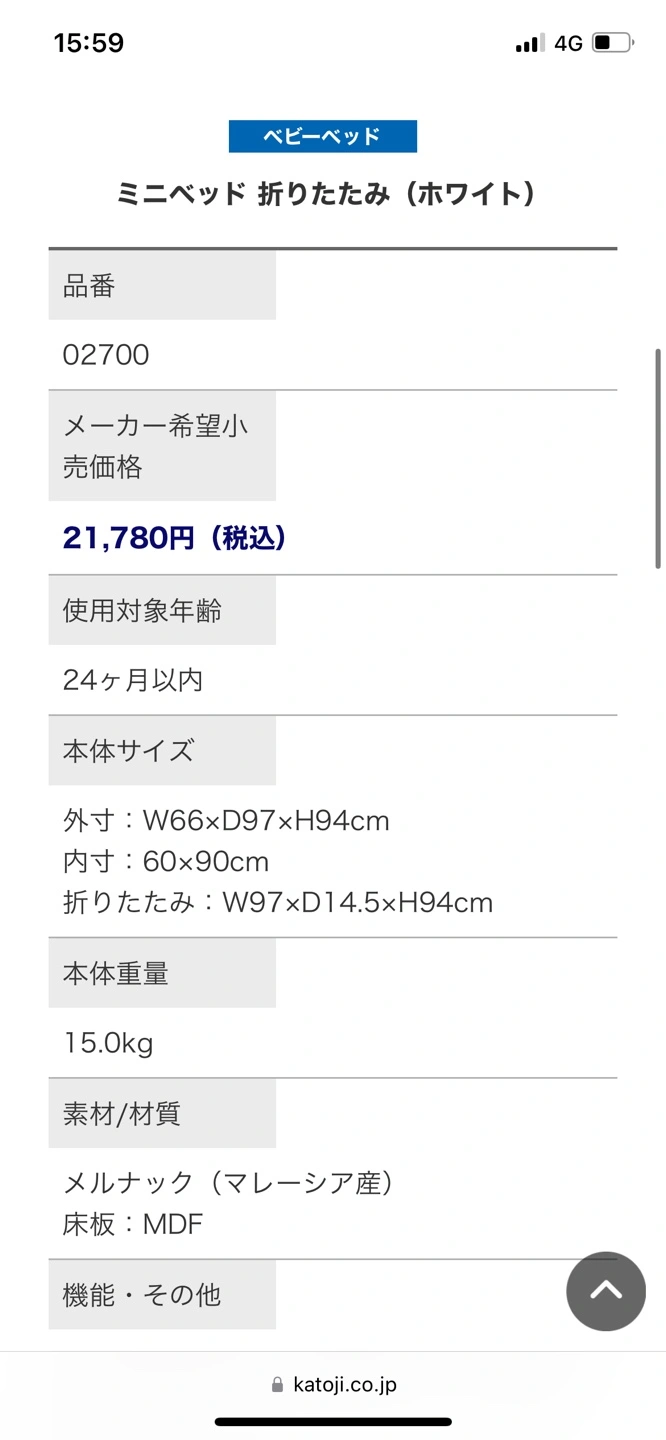Open the ベビーベッド category label
666x1440 pixels.
click(322, 136)
